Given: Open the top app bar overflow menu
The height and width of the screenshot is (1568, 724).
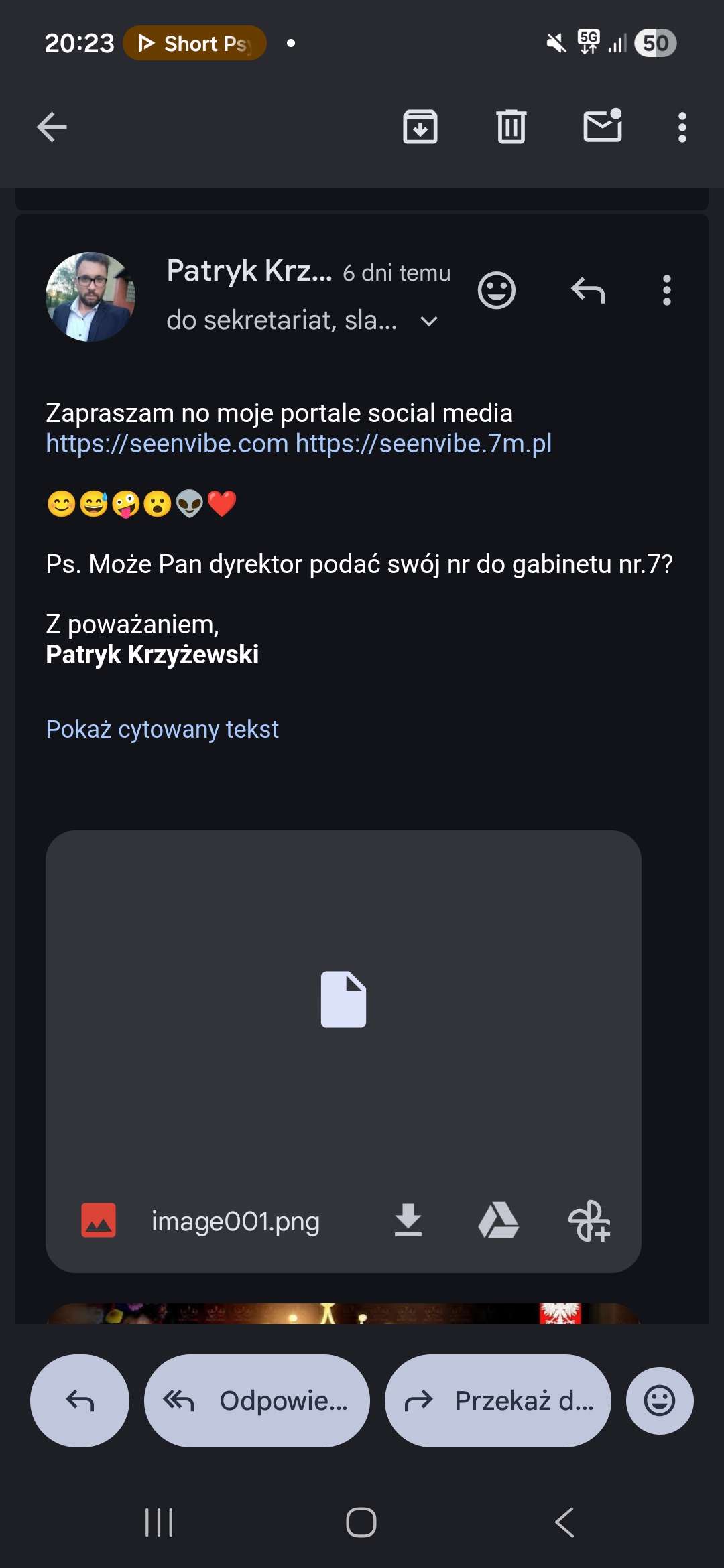Looking at the screenshot, I should pyautogui.click(x=682, y=127).
